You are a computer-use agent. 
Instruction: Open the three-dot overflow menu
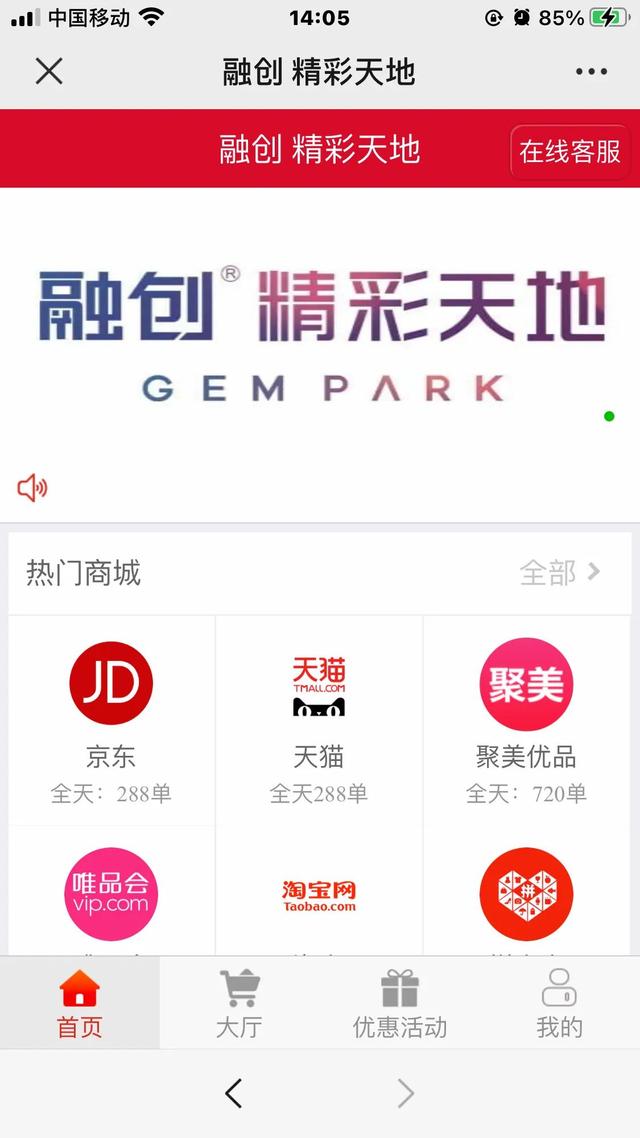pyautogui.click(x=591, y=71)
